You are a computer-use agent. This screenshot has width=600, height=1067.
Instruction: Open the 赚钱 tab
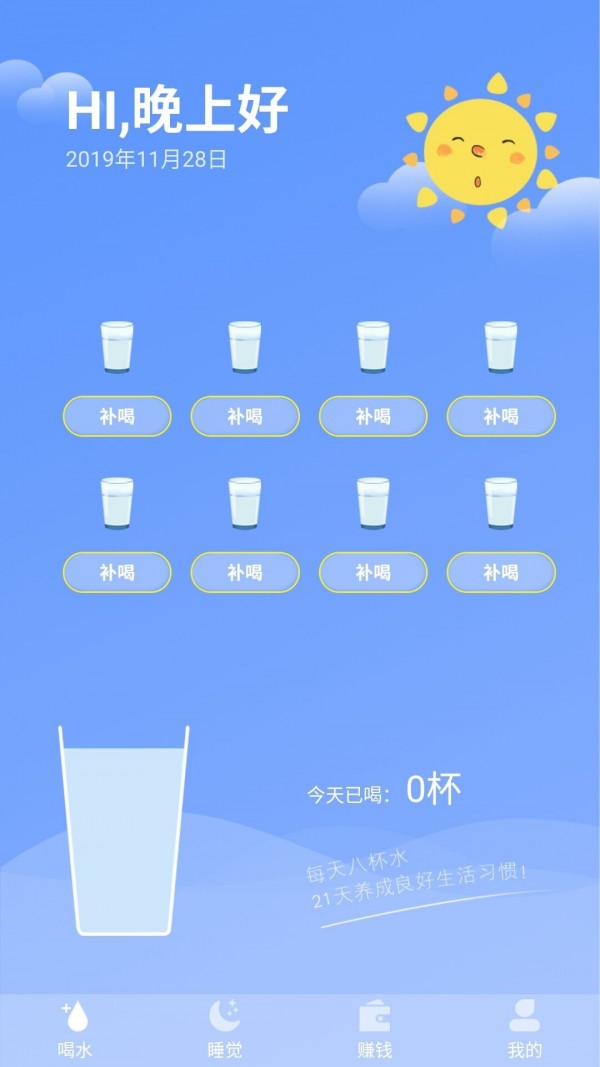tap(374, 1029)
